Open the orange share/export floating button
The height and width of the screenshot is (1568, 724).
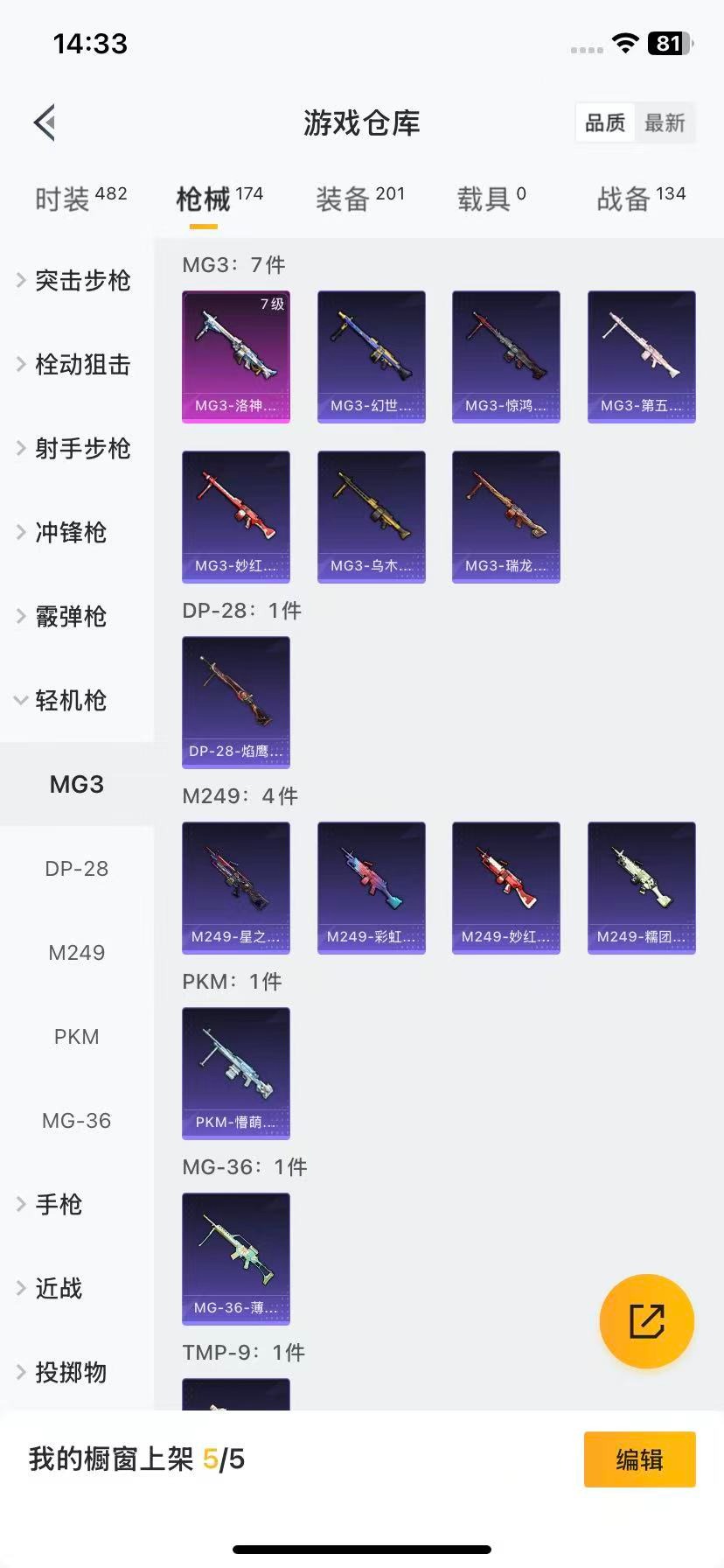[646, 1321]
